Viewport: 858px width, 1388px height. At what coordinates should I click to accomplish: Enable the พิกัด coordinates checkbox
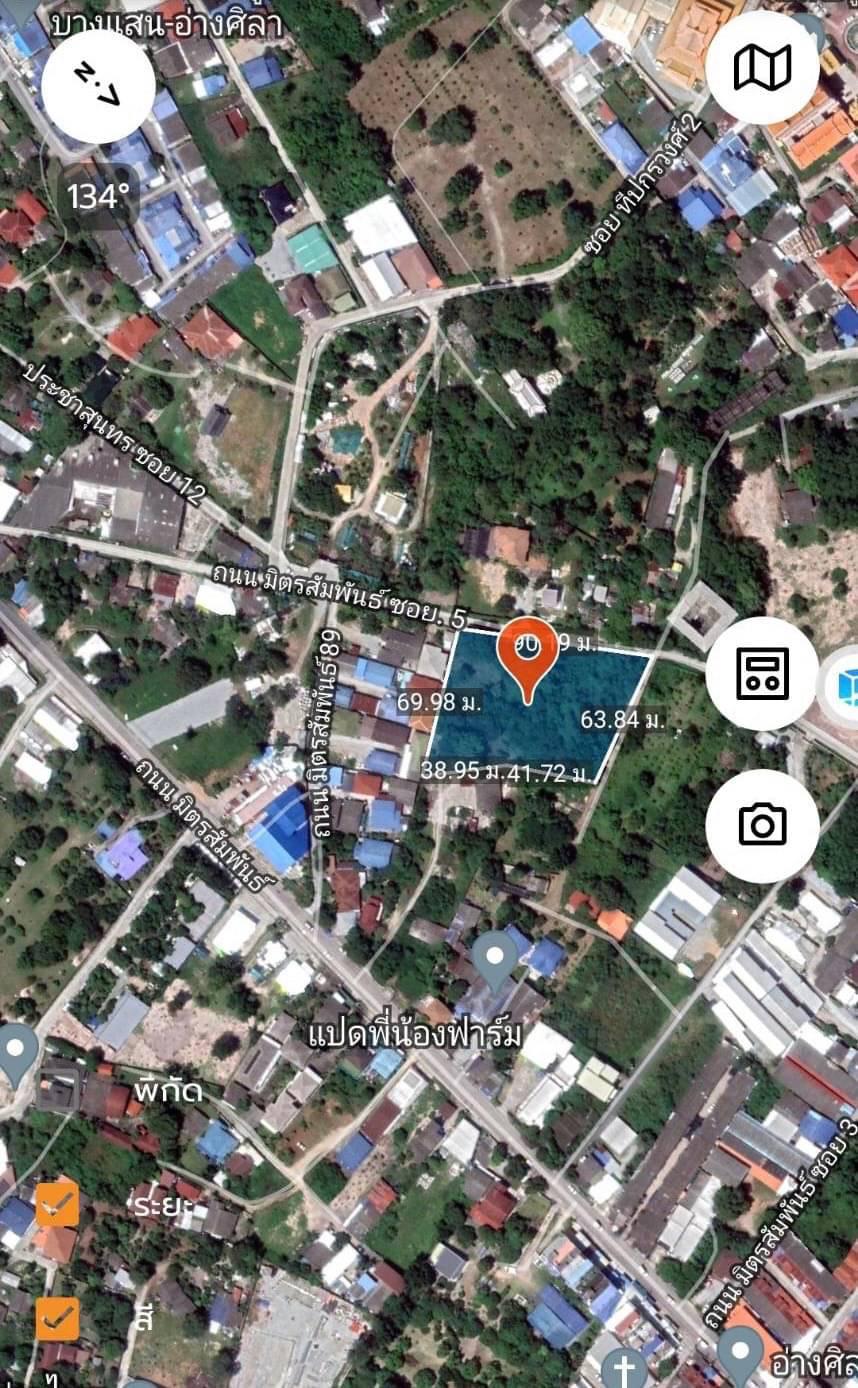[x=57, y=1088]
